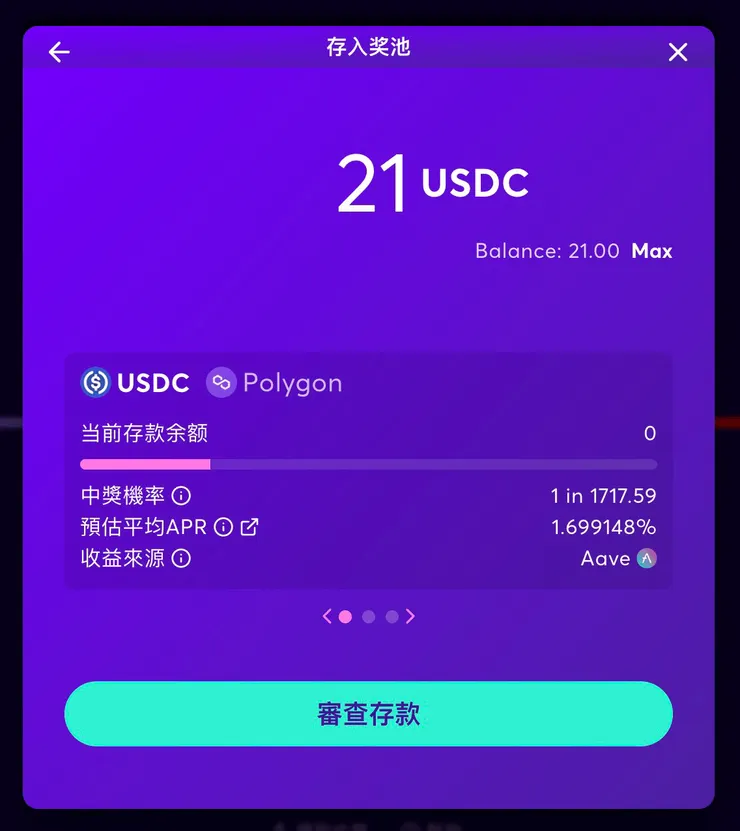The height and width of the screenshot is (831, 740).
Task: Go back using the arrow icon
Action: coord(59,52)
